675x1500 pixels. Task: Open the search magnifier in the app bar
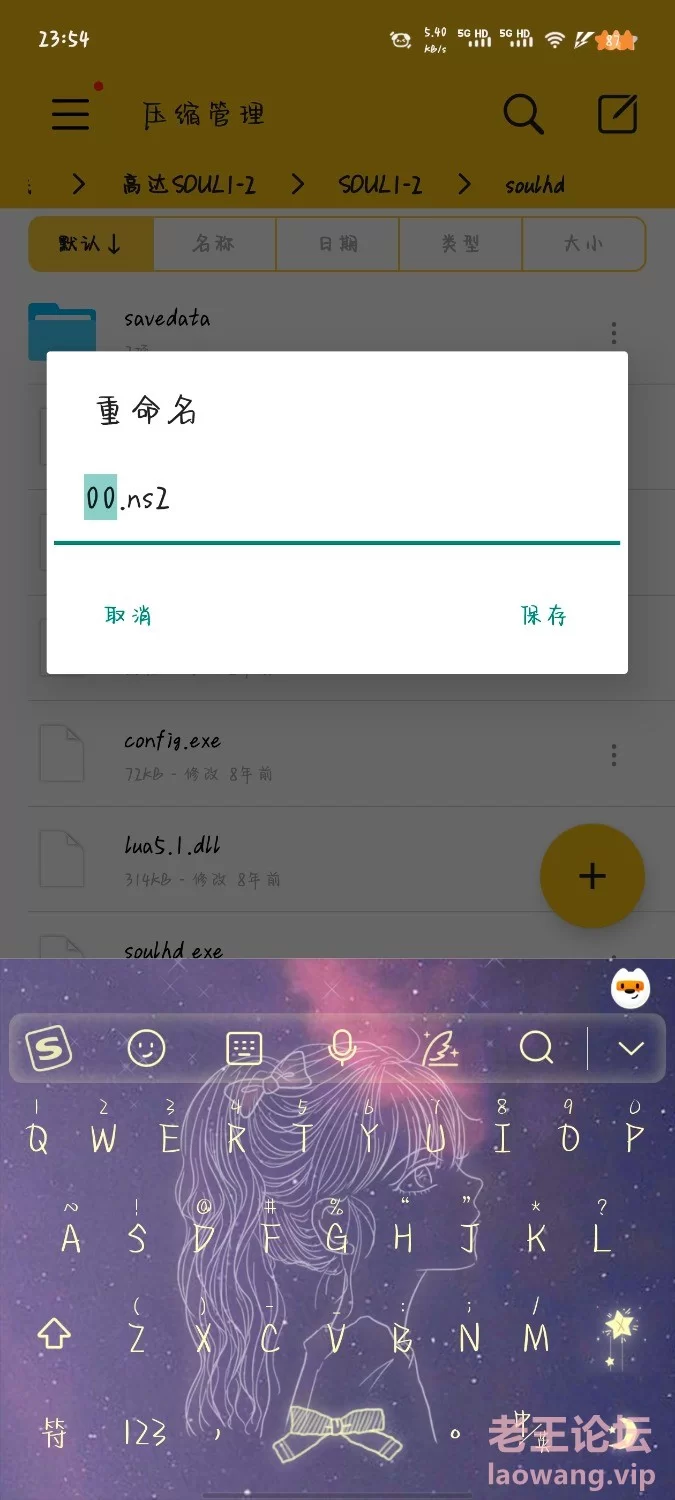point(523,115)
